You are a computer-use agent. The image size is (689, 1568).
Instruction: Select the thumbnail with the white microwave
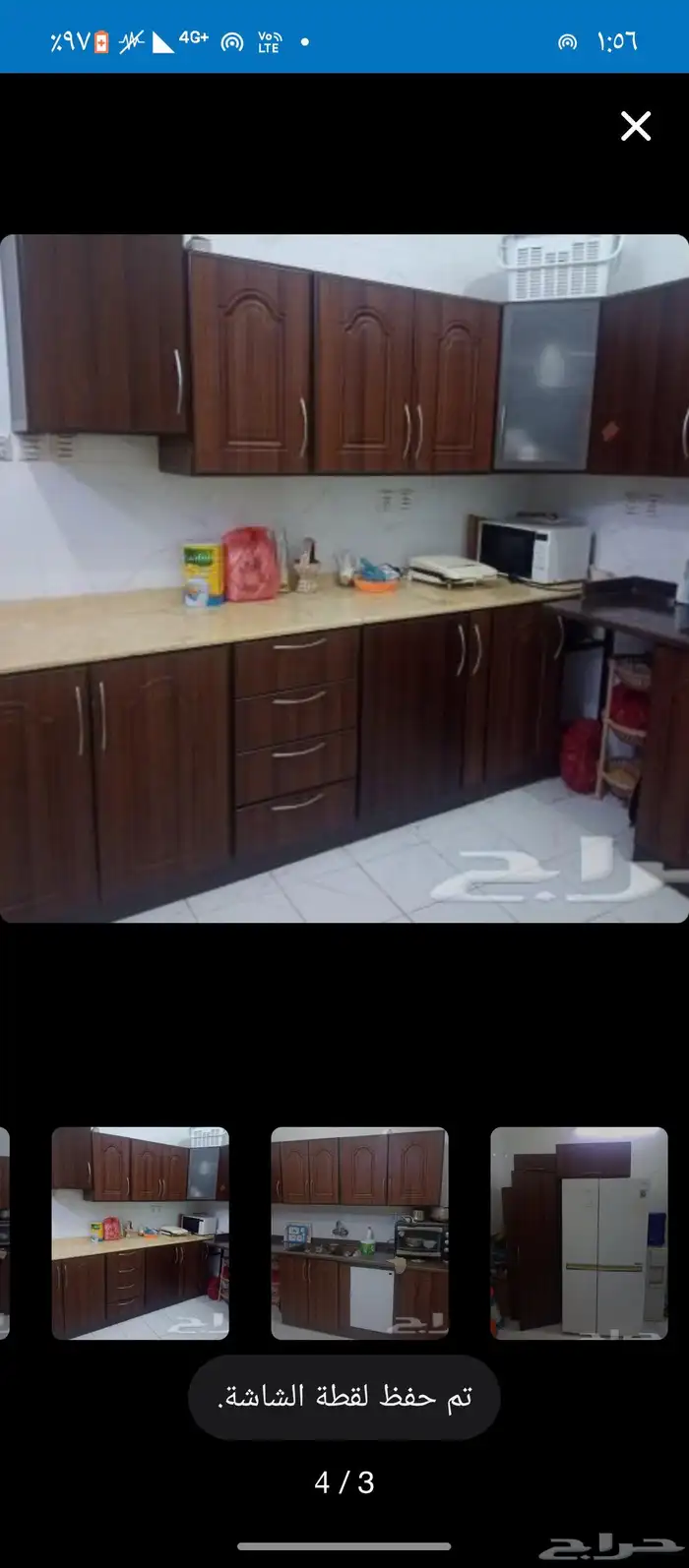point(141,1233)
